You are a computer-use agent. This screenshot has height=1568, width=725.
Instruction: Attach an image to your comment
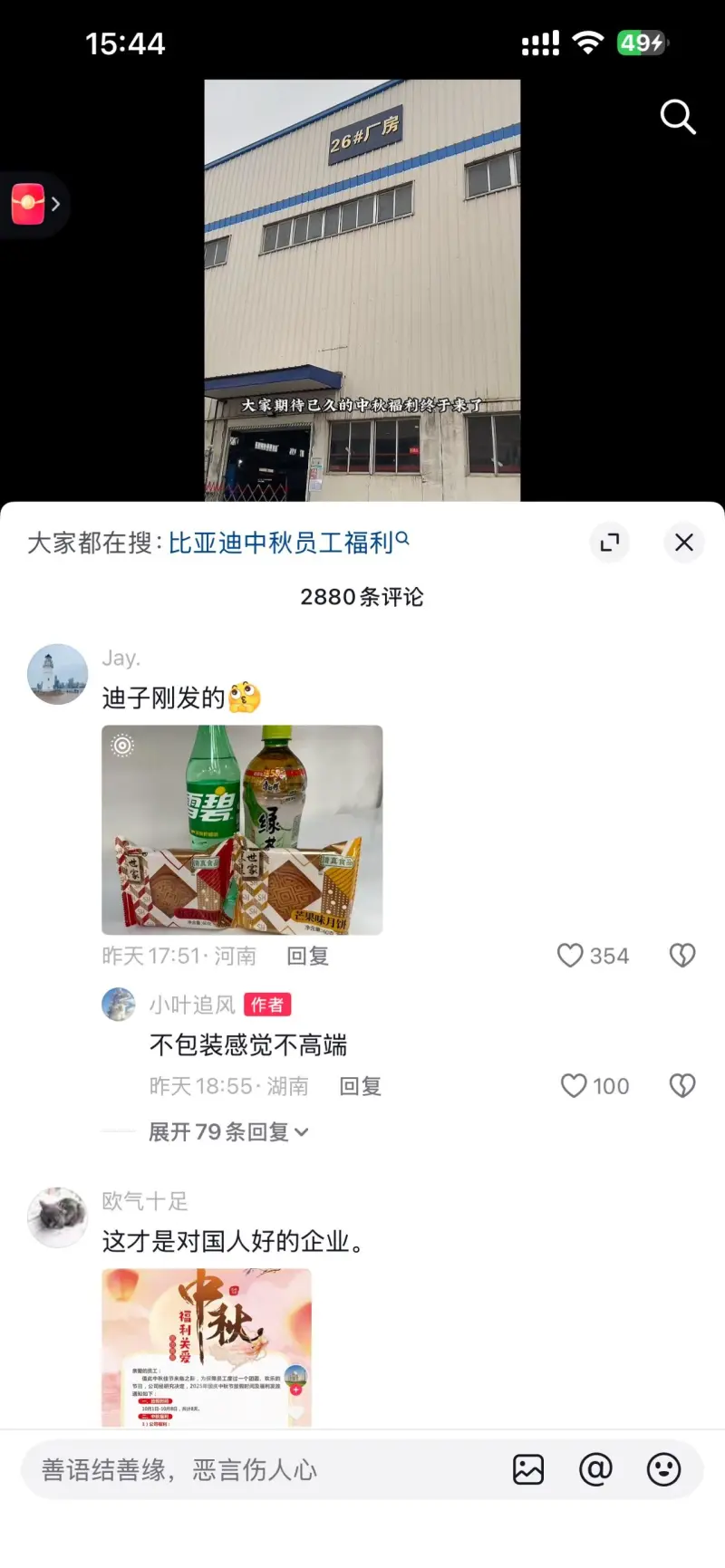point(528,1469)
